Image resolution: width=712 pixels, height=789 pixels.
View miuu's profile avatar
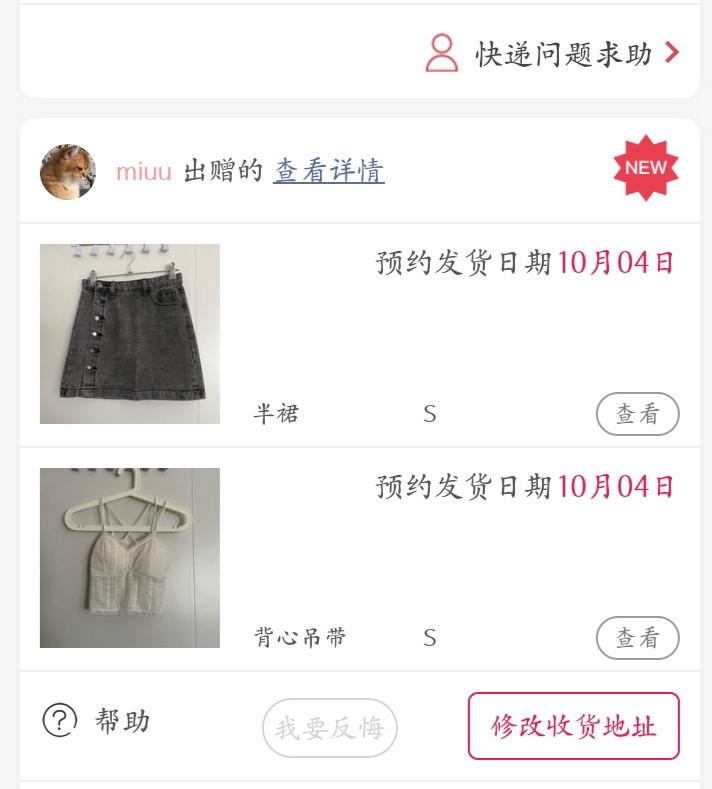coord(68,172)
